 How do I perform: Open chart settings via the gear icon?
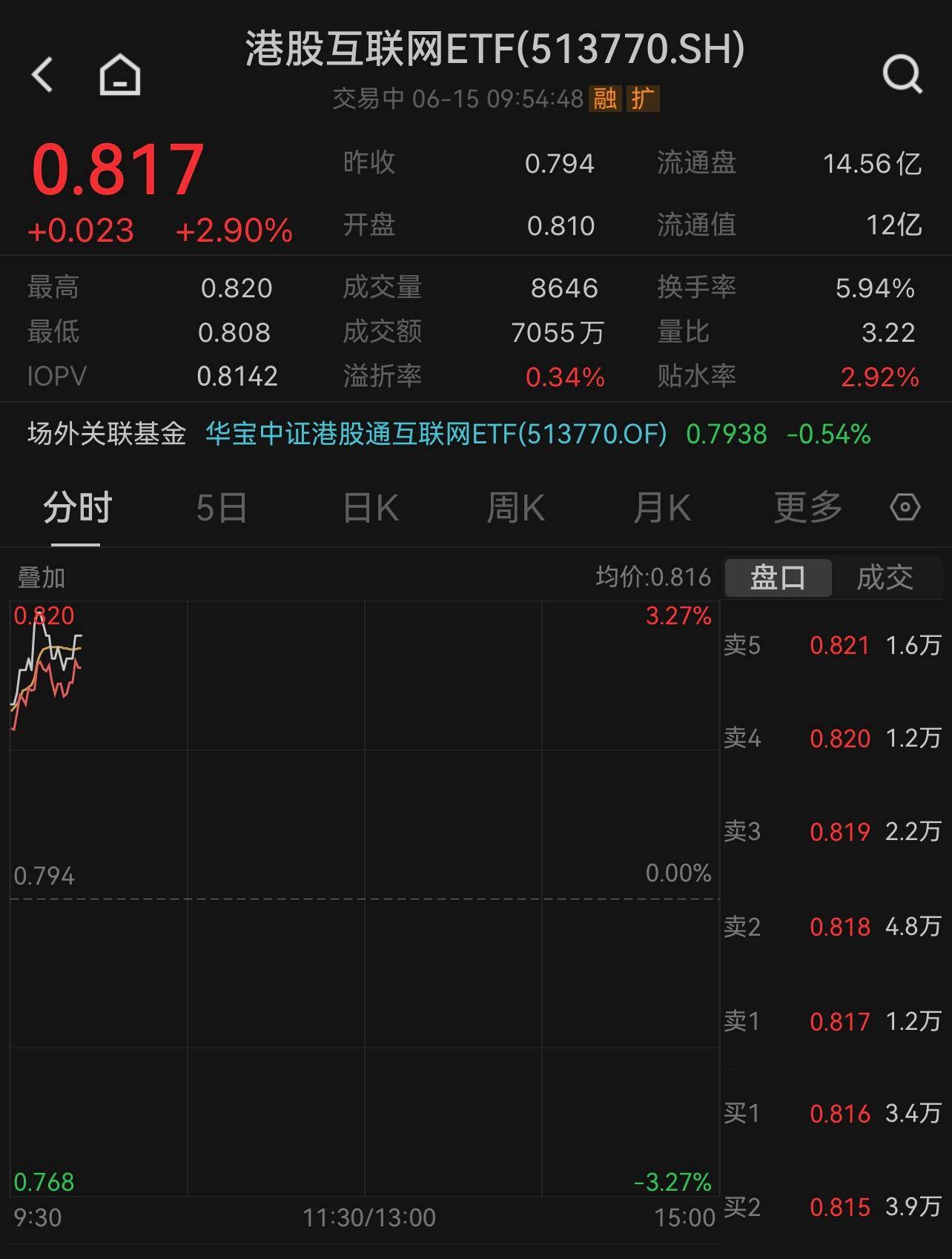[x=905, y=508]
